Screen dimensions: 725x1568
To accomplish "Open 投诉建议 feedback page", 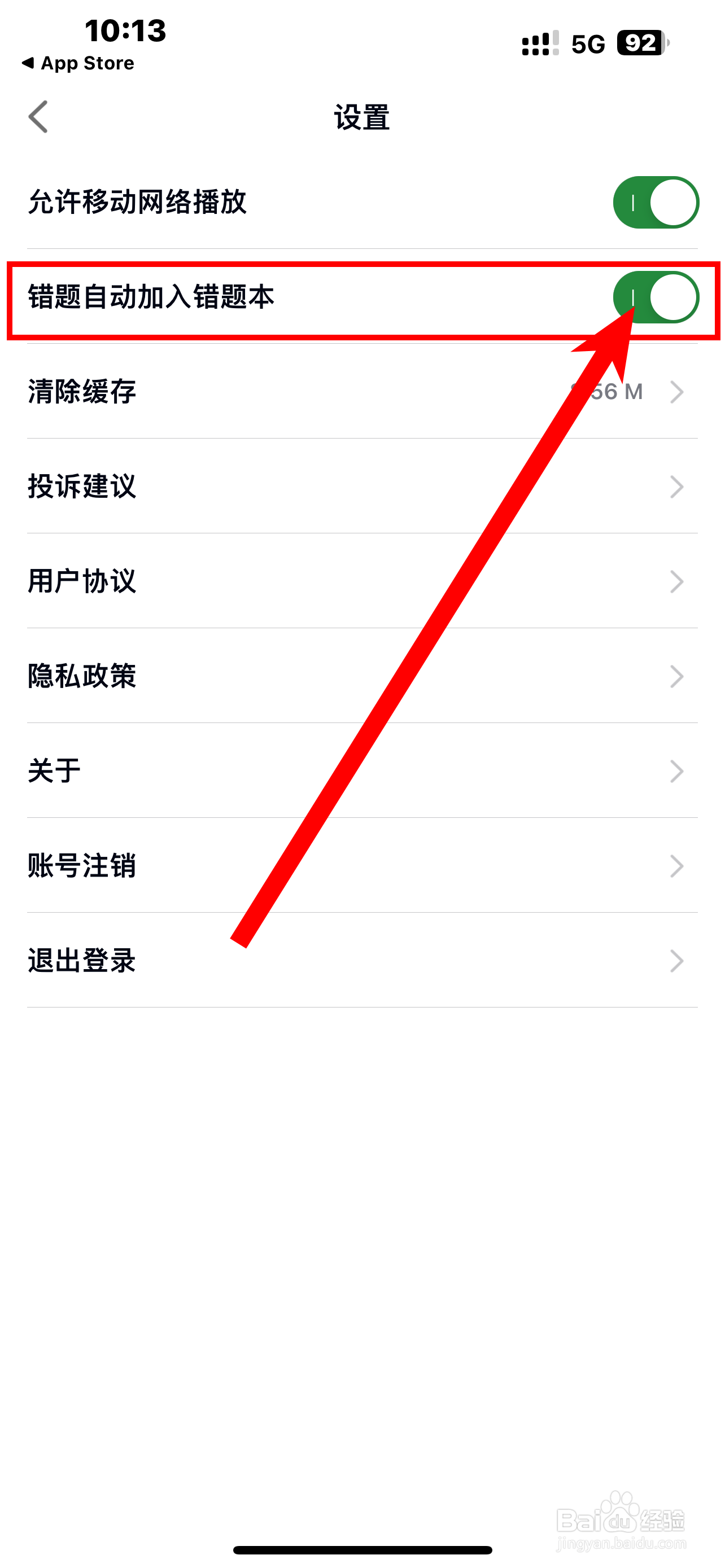I will [x=362, y=487].
